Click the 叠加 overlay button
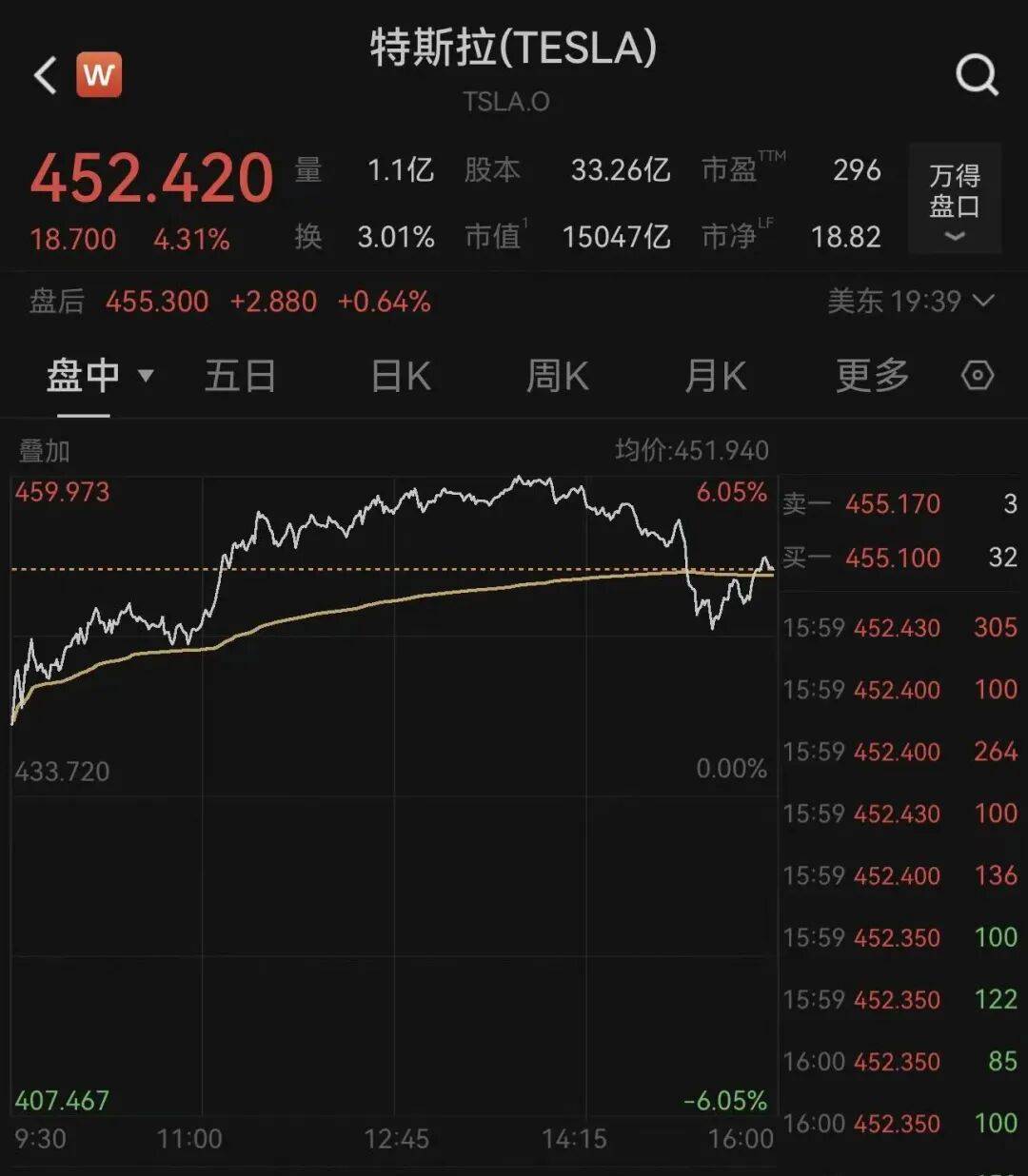This screenshot has height=1176, width=1028. pyautogui.click(x=40, y=451)
